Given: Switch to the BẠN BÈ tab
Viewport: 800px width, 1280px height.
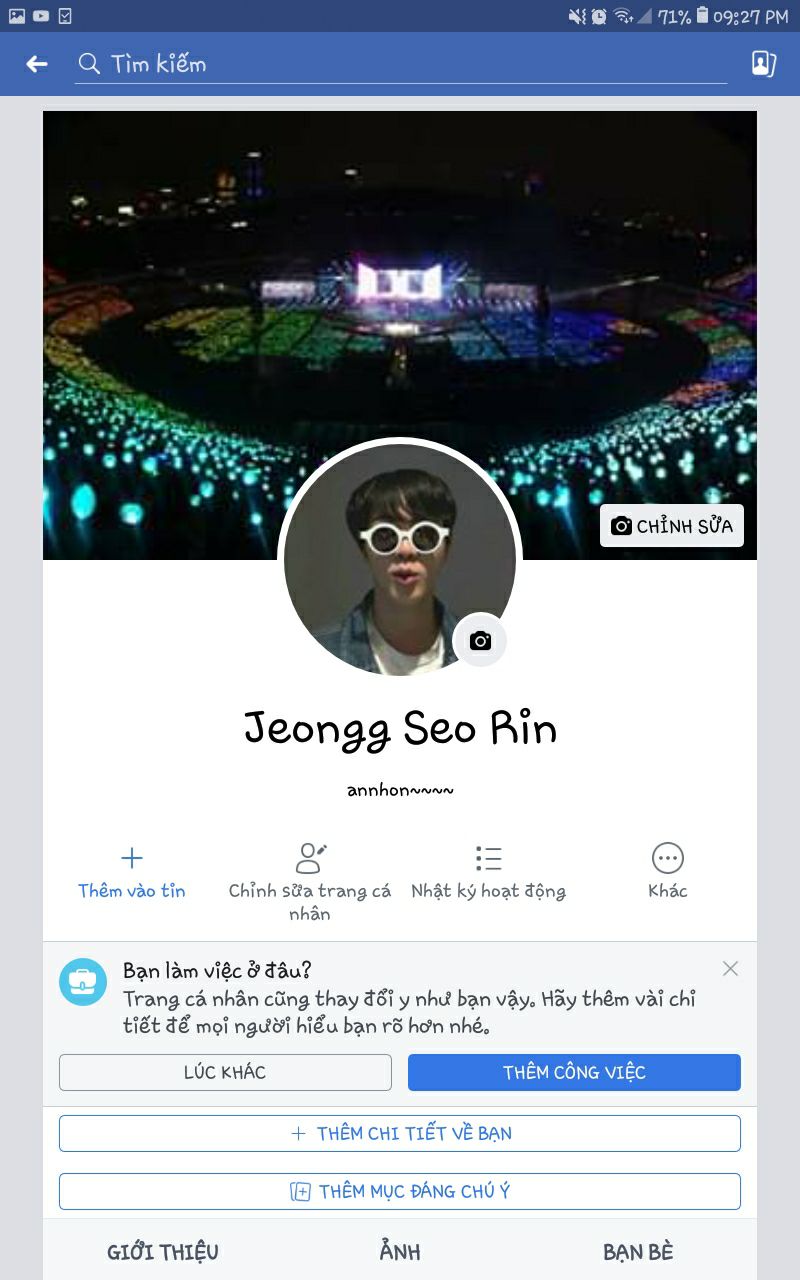Looking at the screenshot, I should pyautogui.click(x=638, y=1252).
